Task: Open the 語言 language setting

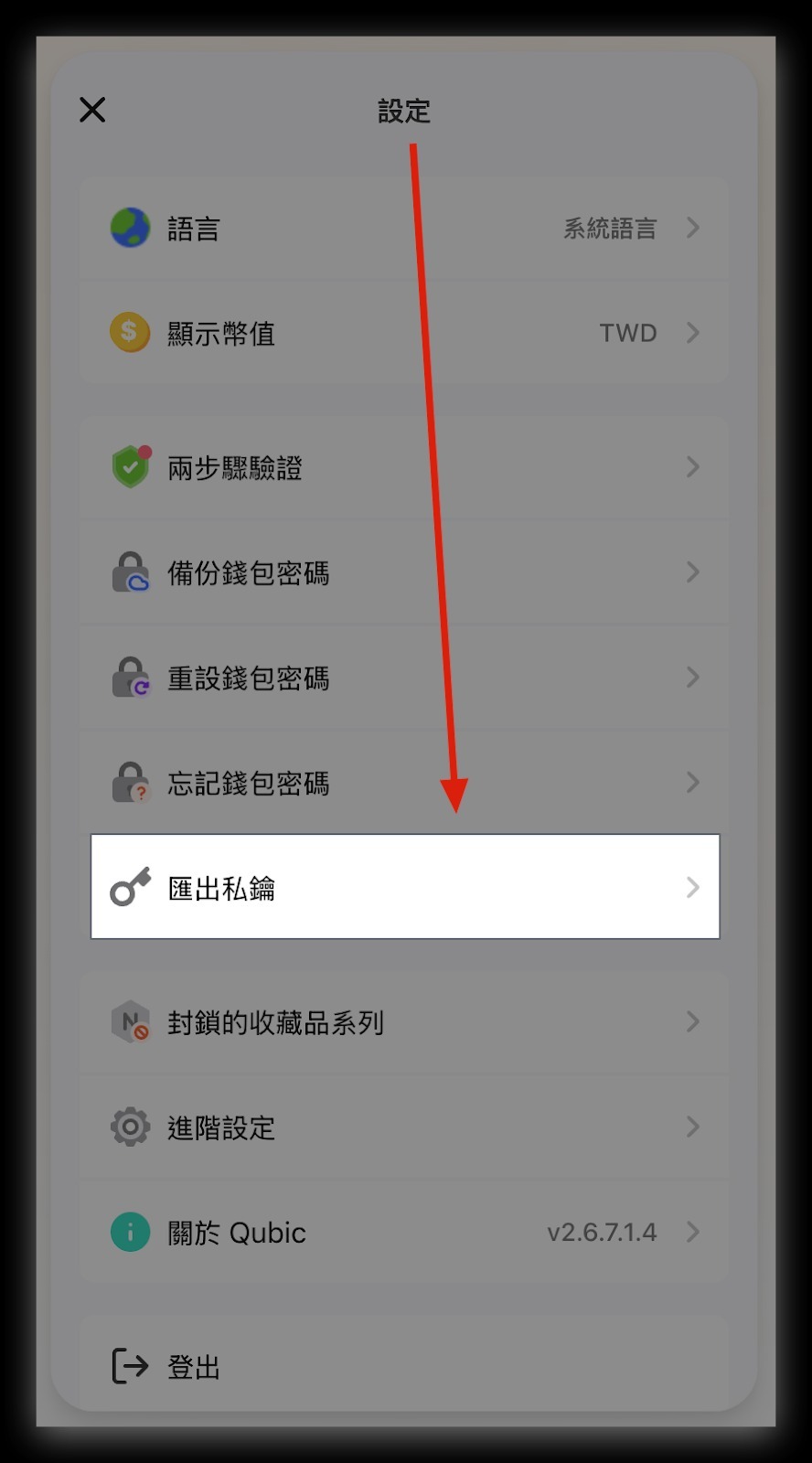Action: click(404, 229)
